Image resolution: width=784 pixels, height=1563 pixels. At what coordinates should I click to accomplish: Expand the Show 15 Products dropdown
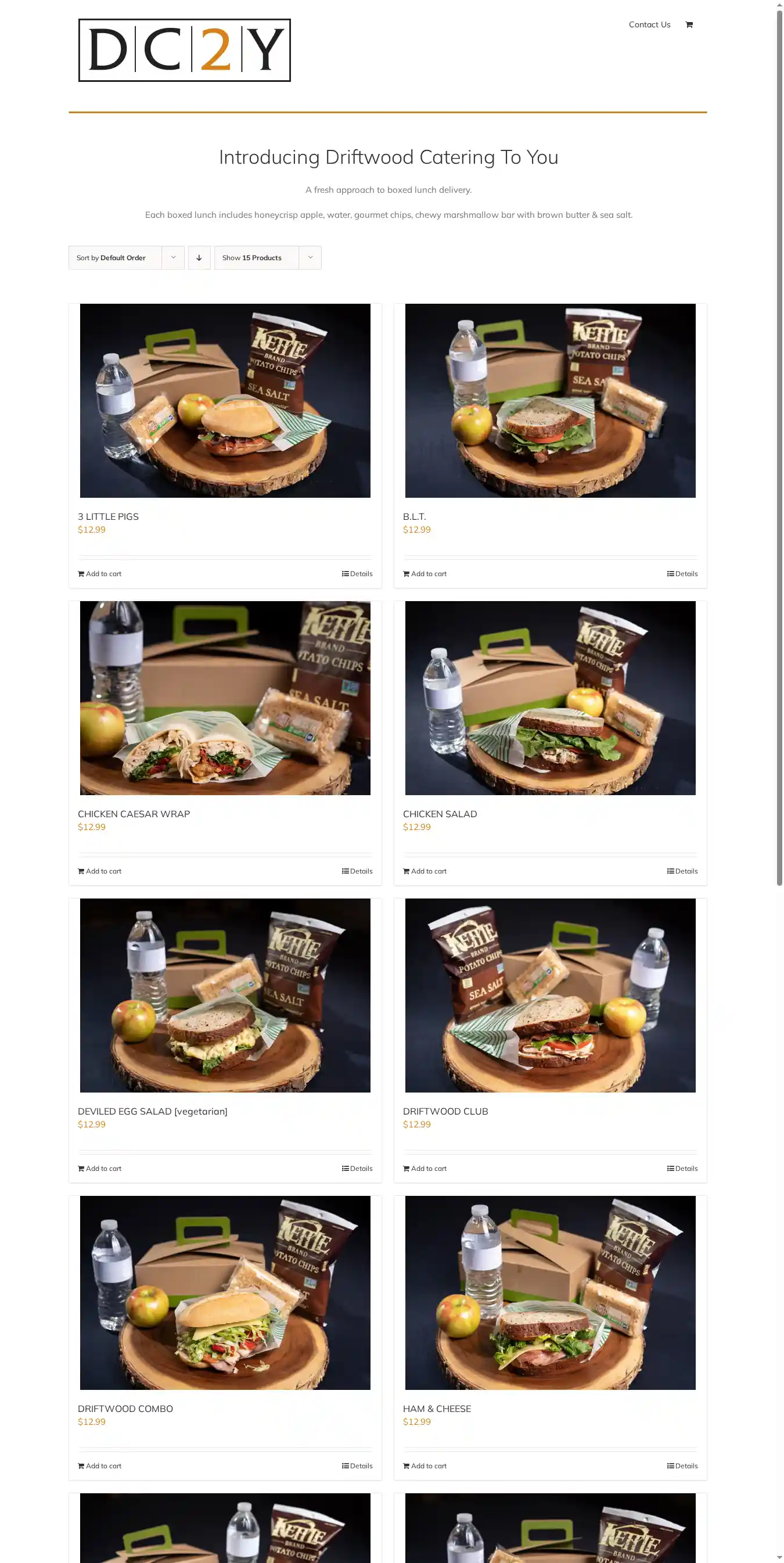(267, 258)
